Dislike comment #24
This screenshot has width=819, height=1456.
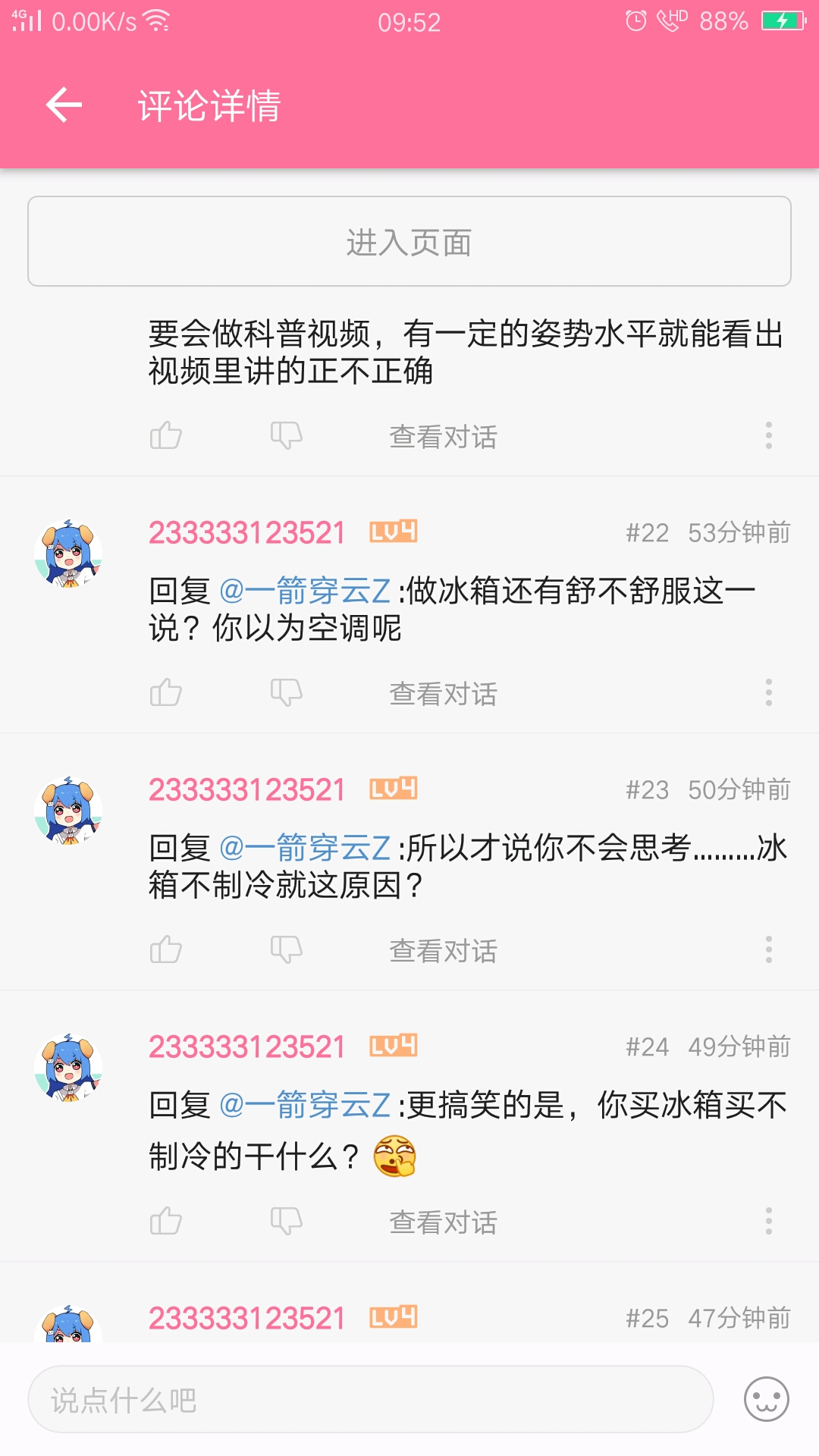287,1221
